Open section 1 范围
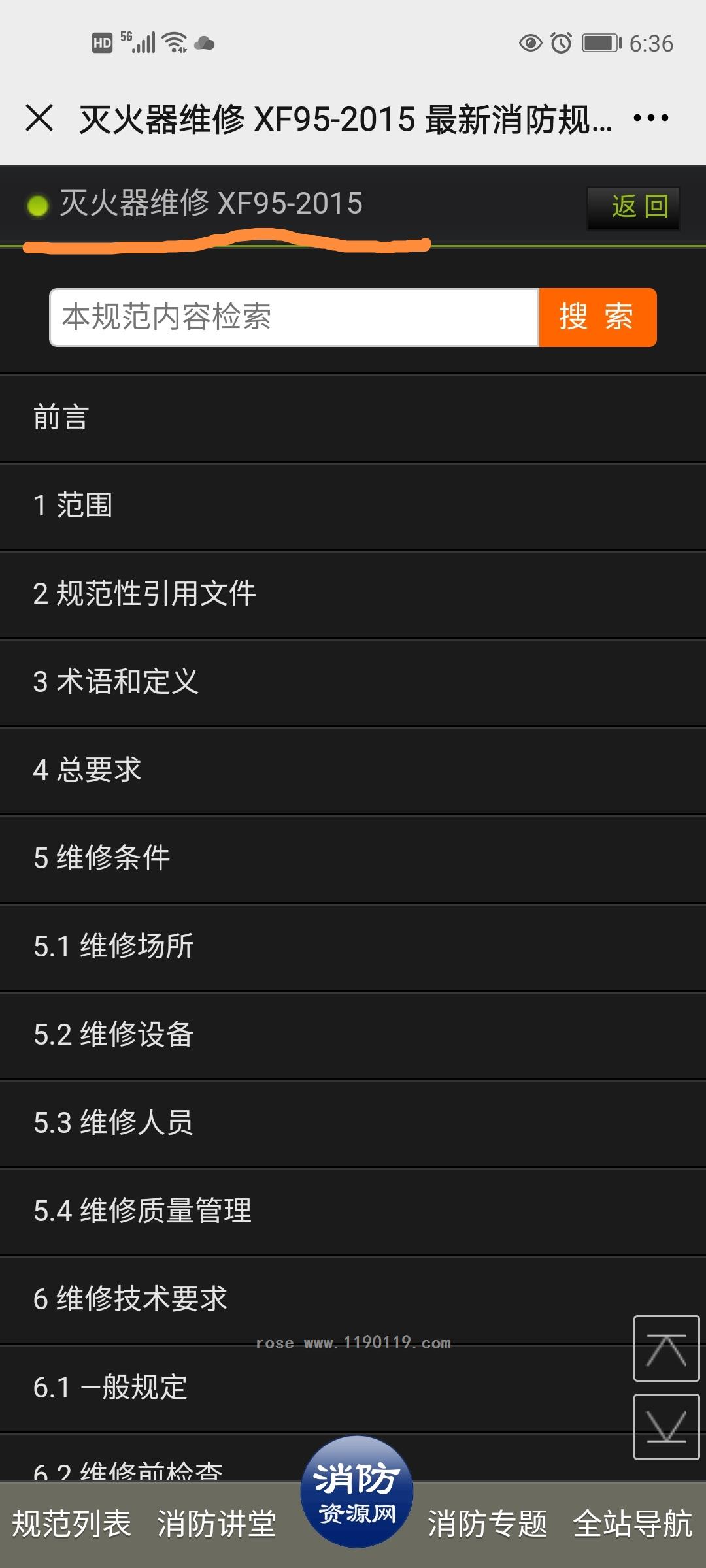This screenshot has width=706, height=1568. coord(353,506)
